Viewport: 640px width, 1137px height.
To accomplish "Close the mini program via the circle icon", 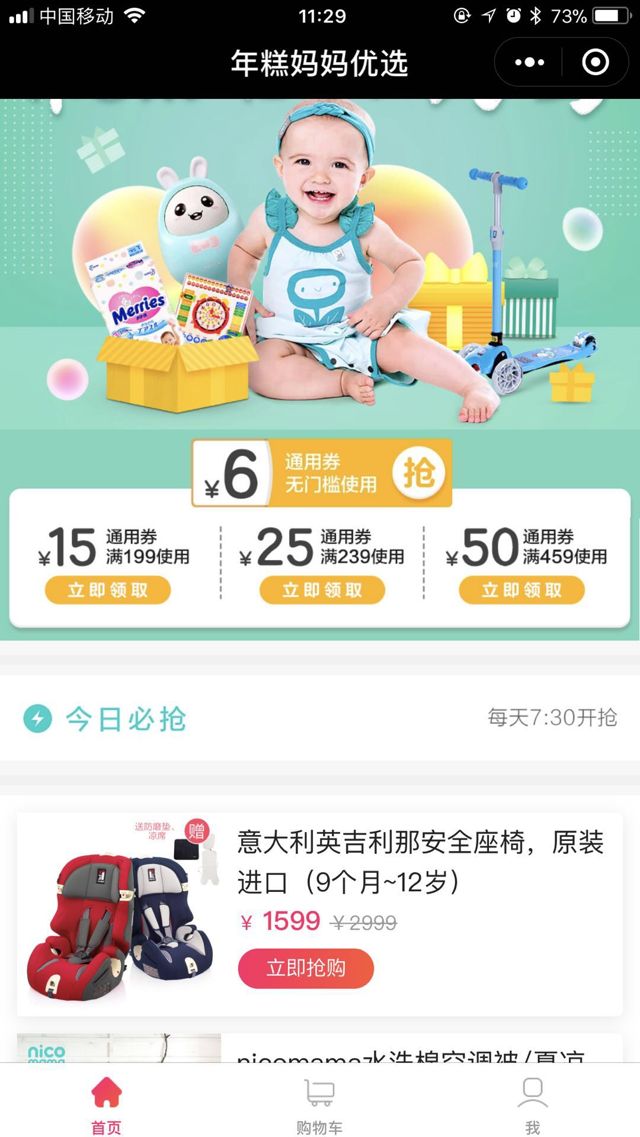I will coord(595,63).
